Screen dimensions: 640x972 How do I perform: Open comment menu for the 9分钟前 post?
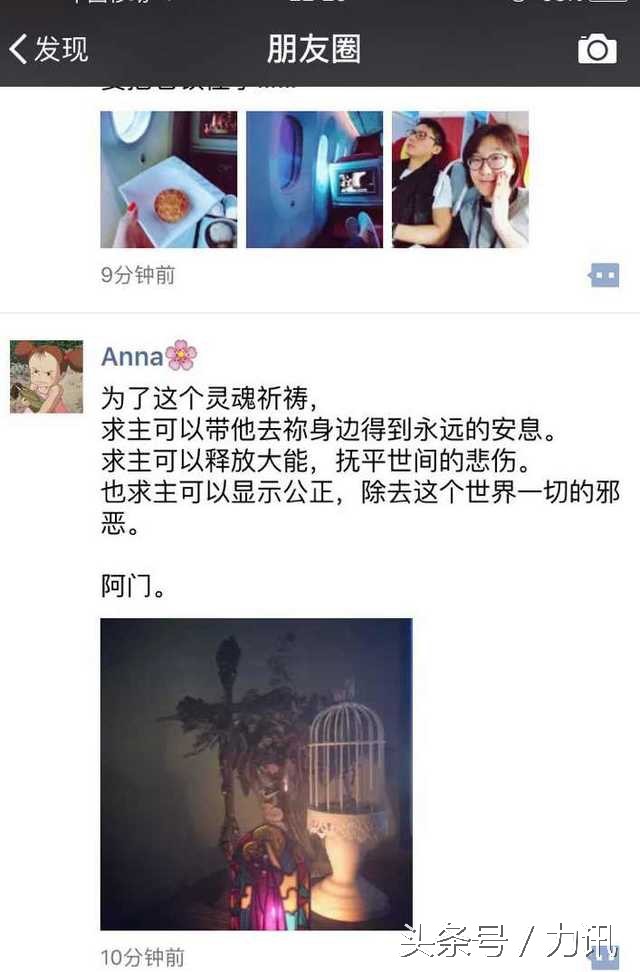tap(604, 275)
